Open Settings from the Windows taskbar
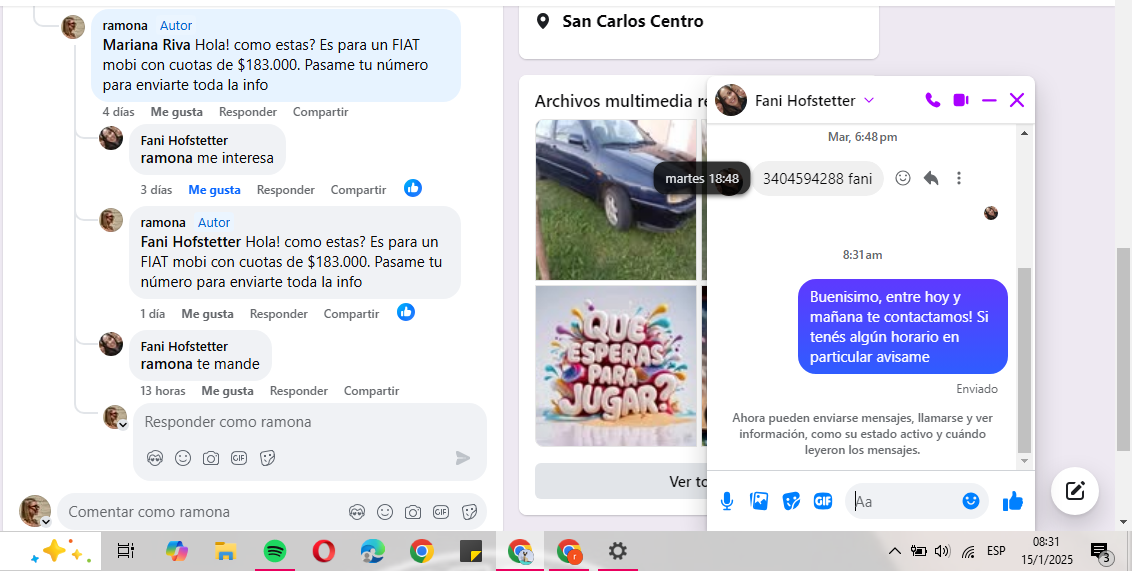The image size is (1132, 571). pos(618,551)
